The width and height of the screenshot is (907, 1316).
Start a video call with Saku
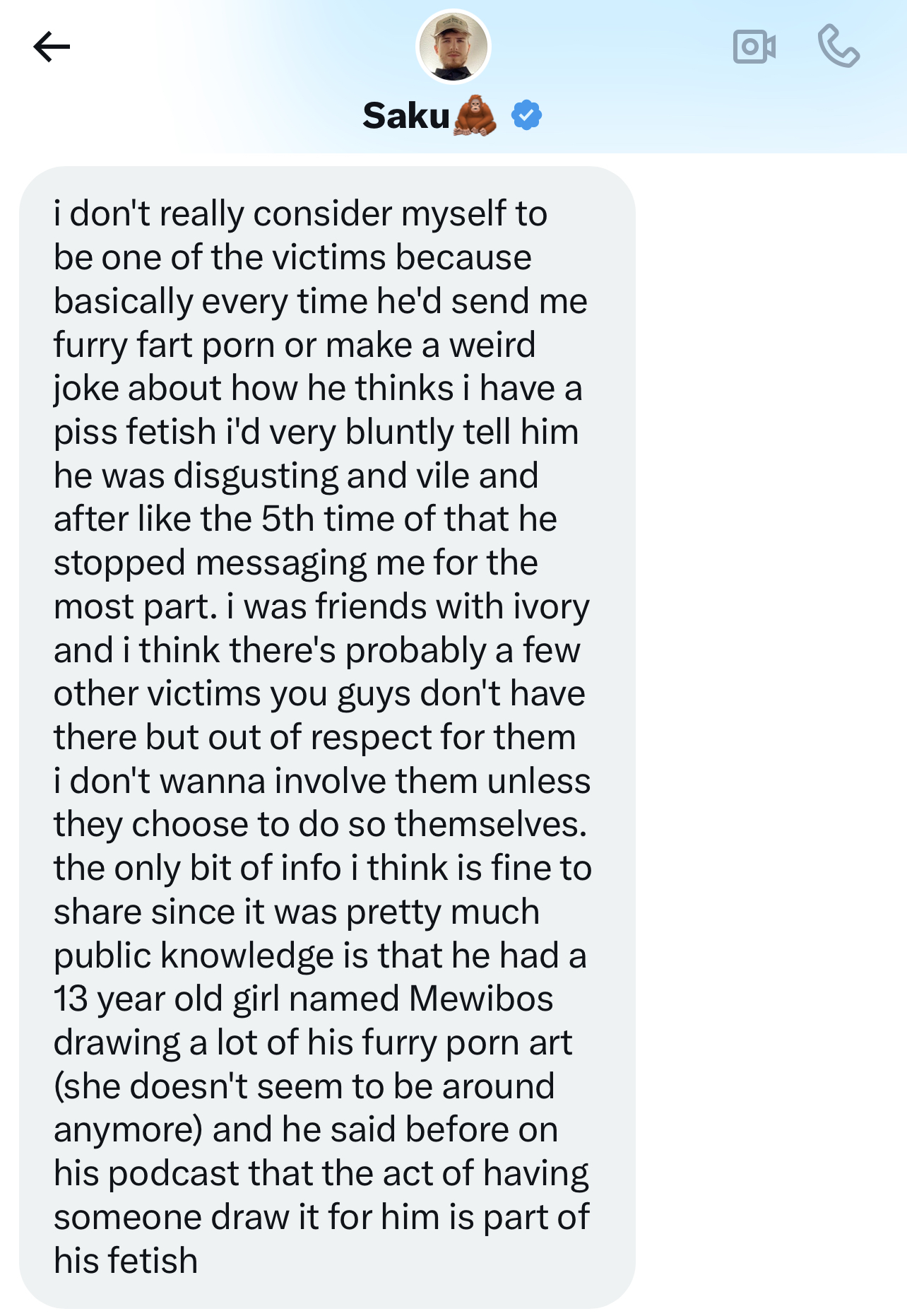(x=754, y=47)
